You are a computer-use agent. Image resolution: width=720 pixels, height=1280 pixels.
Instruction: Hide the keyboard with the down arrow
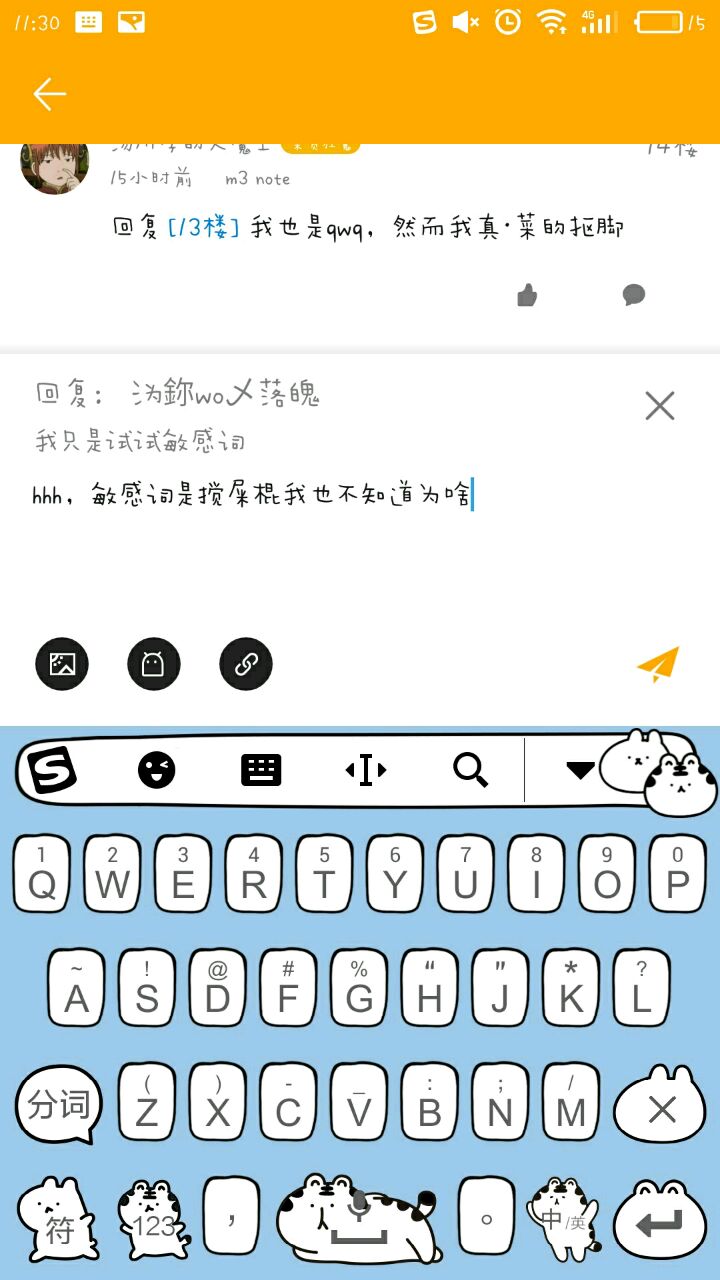580,770
